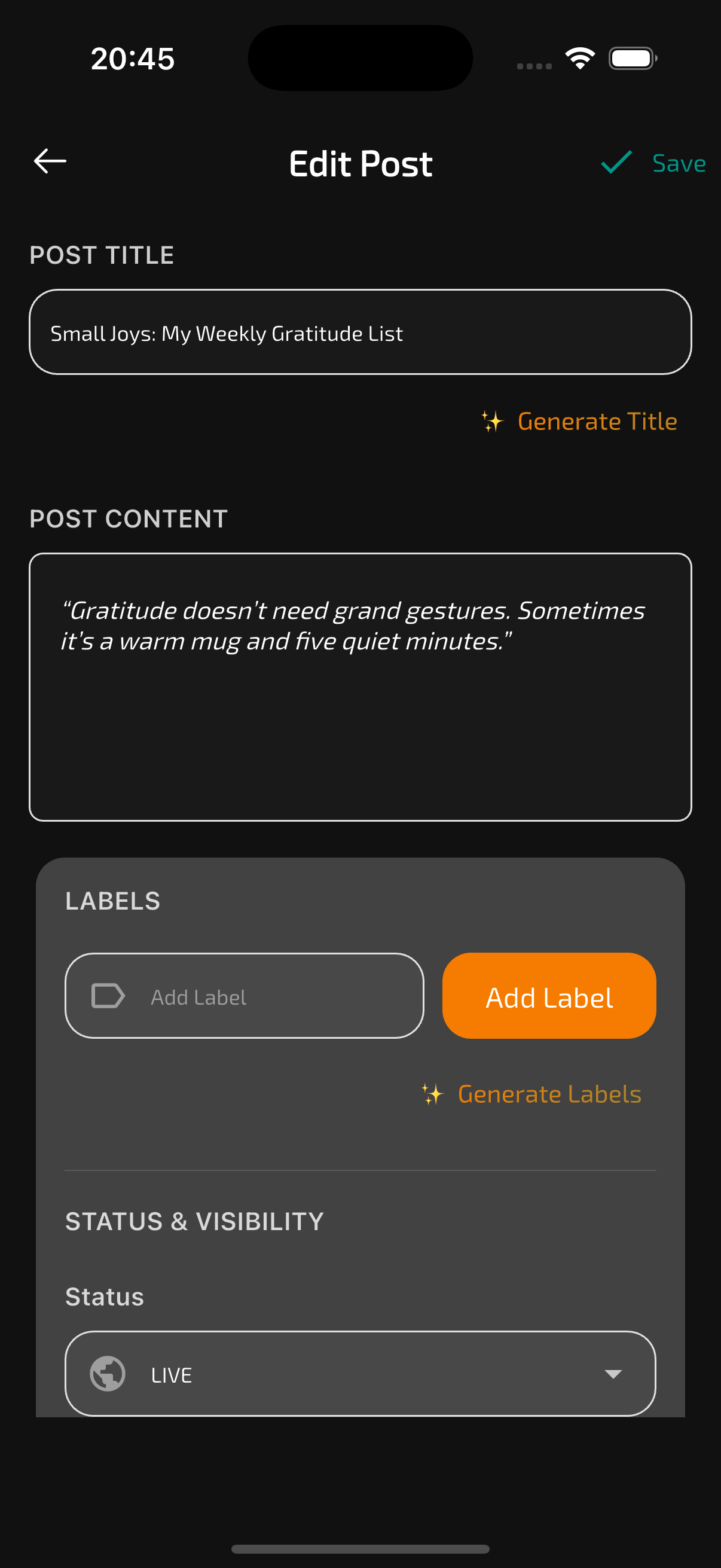Go back using the arrow icon
Image resolution: width=721 pixels, height=1568 pixels.
pyautogui.click(x=50, y=161)
